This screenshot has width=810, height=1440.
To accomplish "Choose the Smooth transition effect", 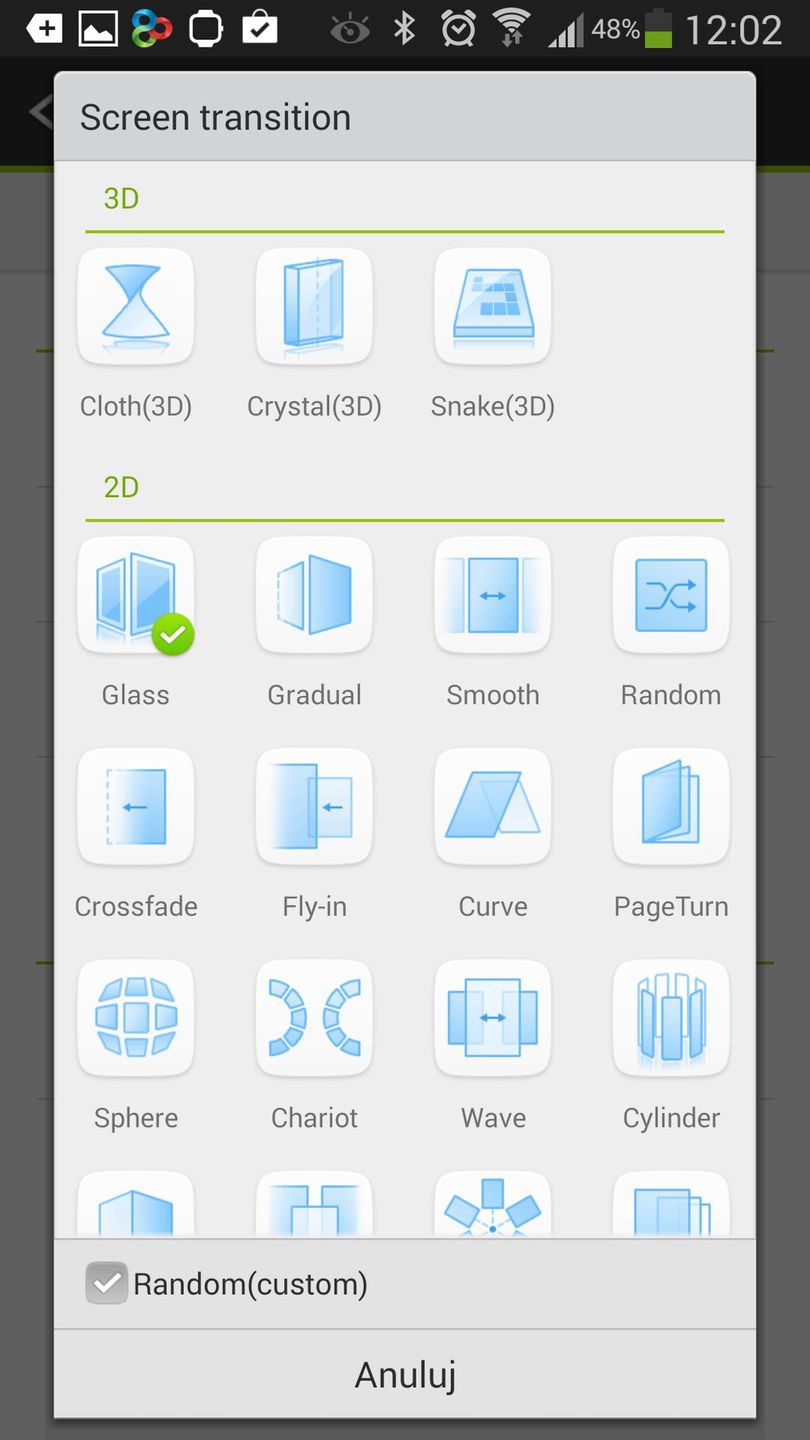I will point(492,596).
